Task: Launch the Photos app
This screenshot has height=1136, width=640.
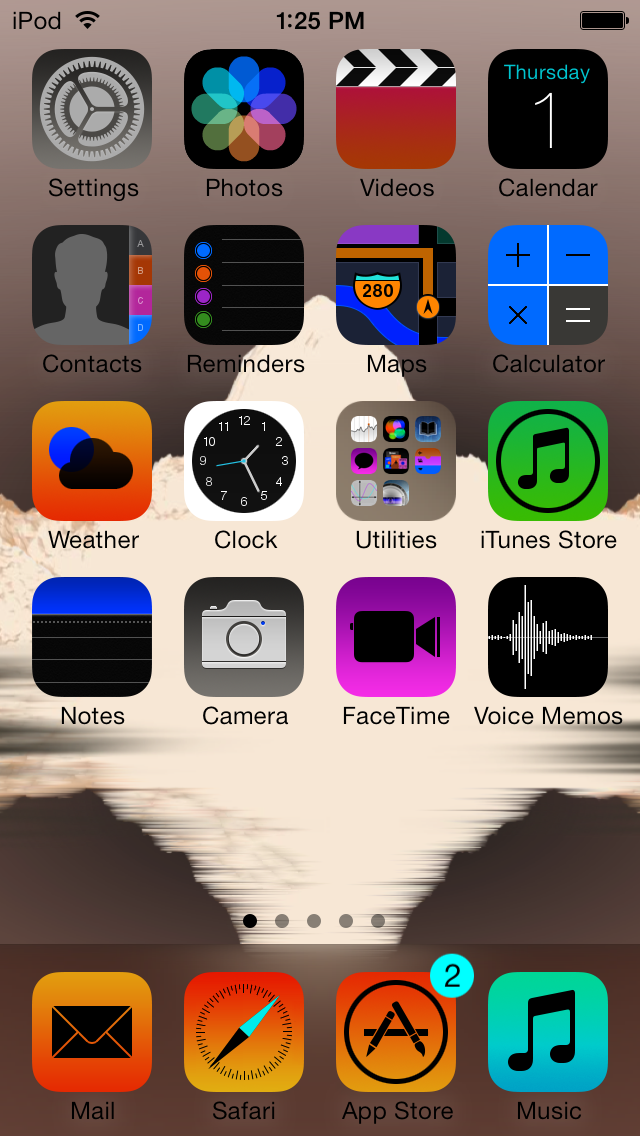Action: [244, 109]
